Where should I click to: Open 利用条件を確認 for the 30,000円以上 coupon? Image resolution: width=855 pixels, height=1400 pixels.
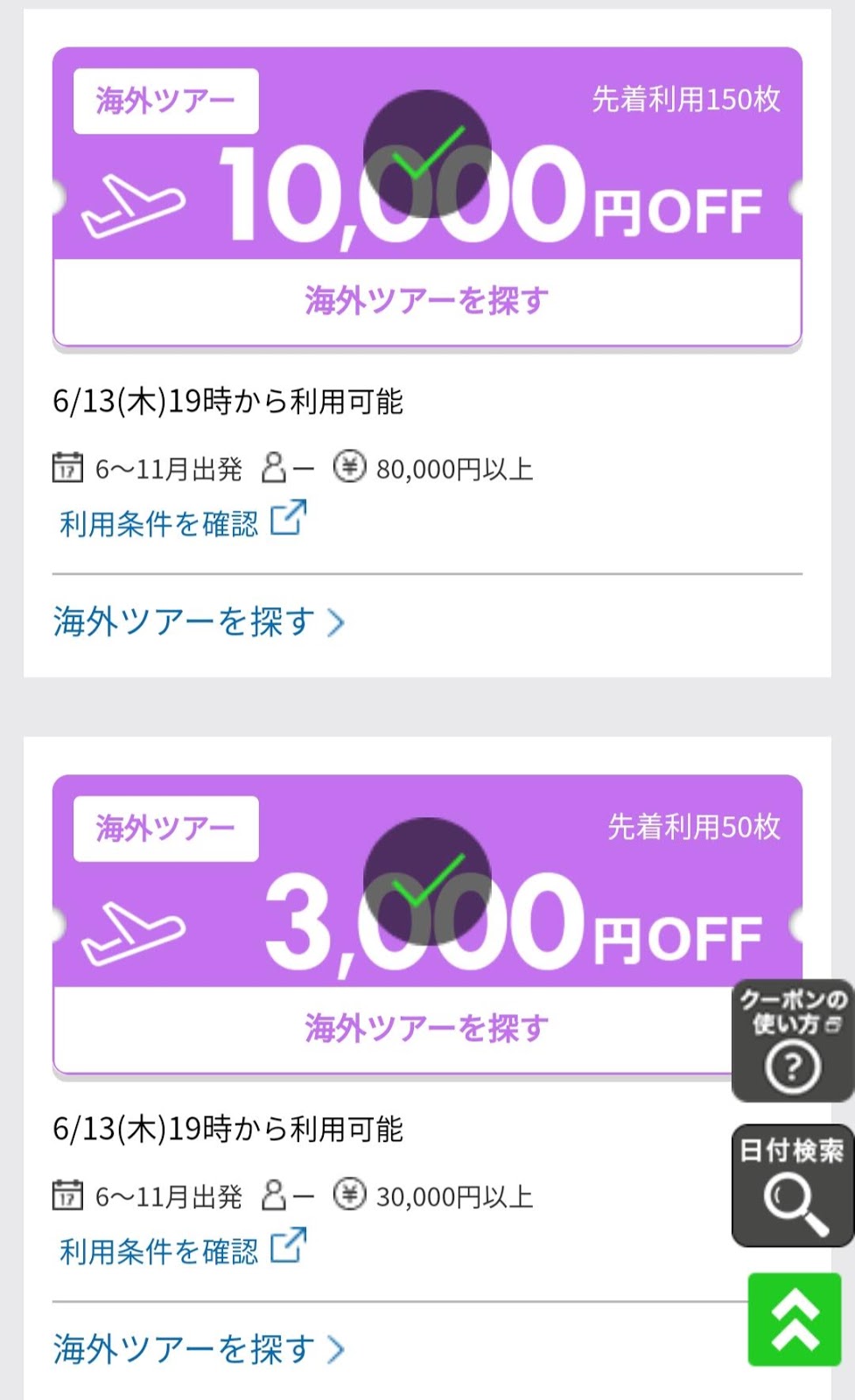point(182,1249)
